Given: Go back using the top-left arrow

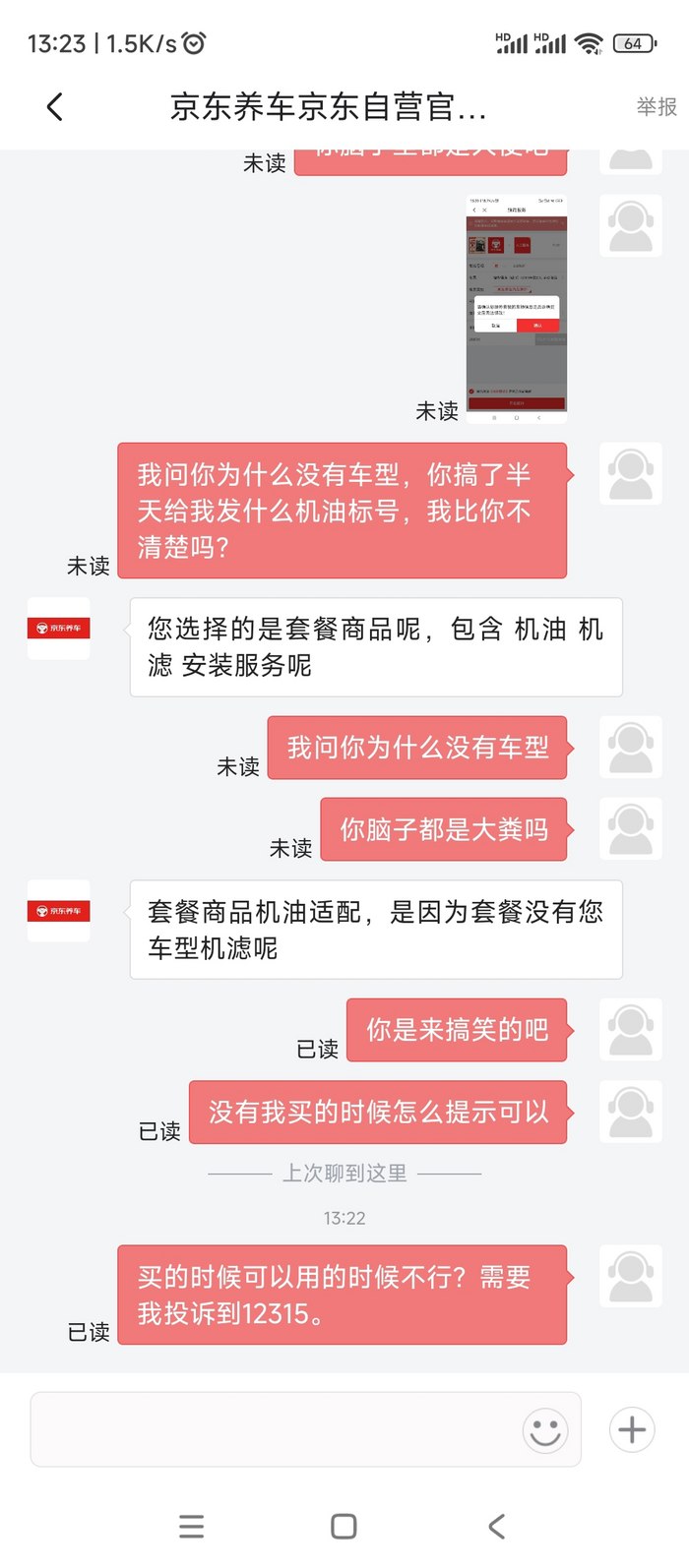Looking at the screenshot, I should 55,106.
